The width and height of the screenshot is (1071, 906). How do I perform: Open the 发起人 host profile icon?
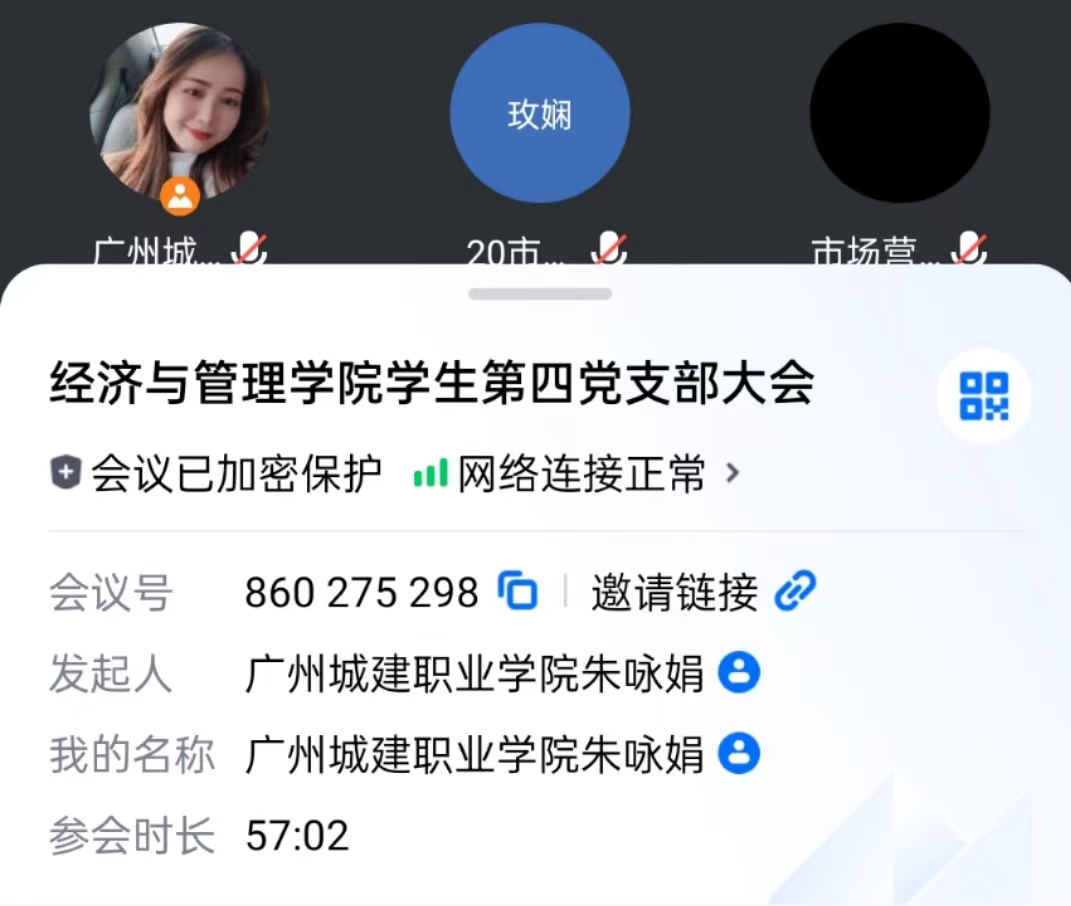739,673
